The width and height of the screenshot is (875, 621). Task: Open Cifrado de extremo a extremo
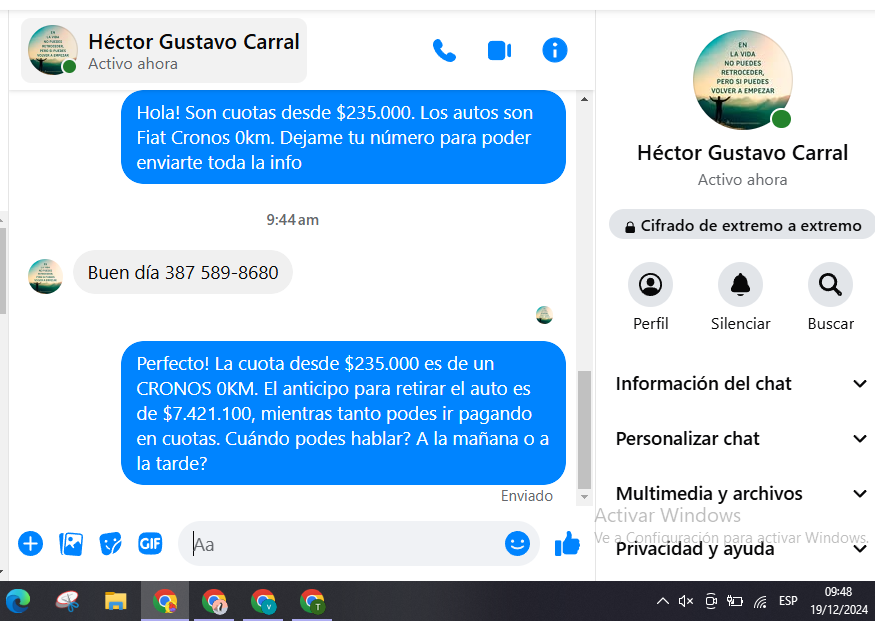pyautogui.click(x=742, y=225)
